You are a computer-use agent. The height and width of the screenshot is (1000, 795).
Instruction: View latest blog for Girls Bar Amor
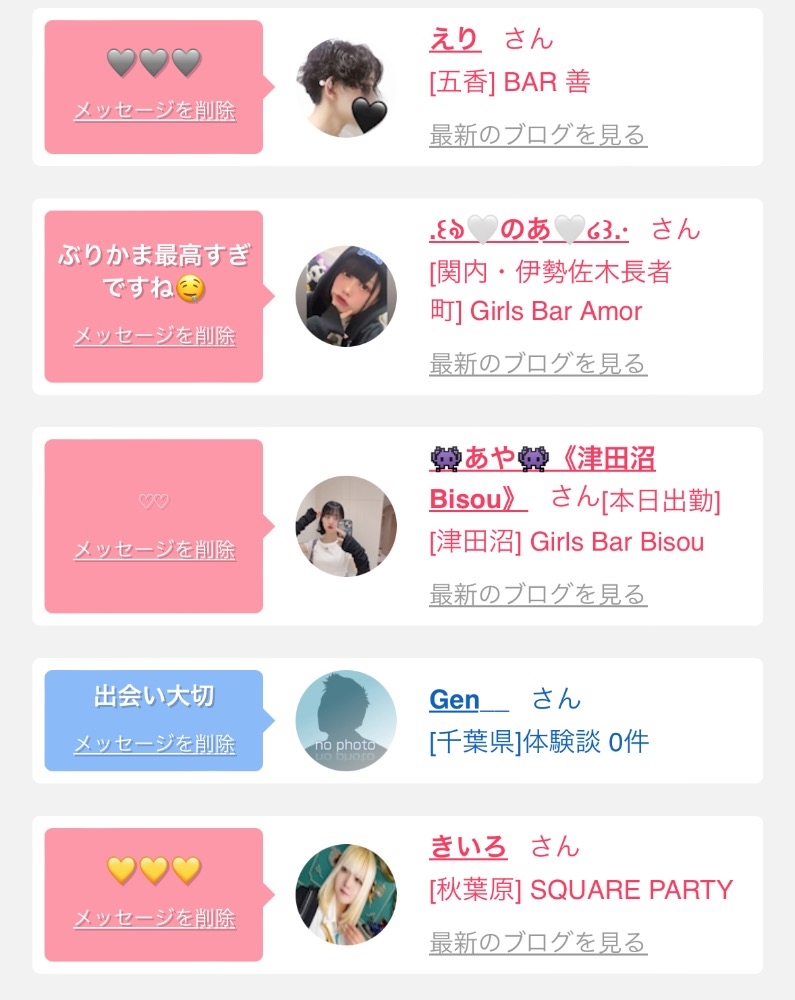[538, 364]
